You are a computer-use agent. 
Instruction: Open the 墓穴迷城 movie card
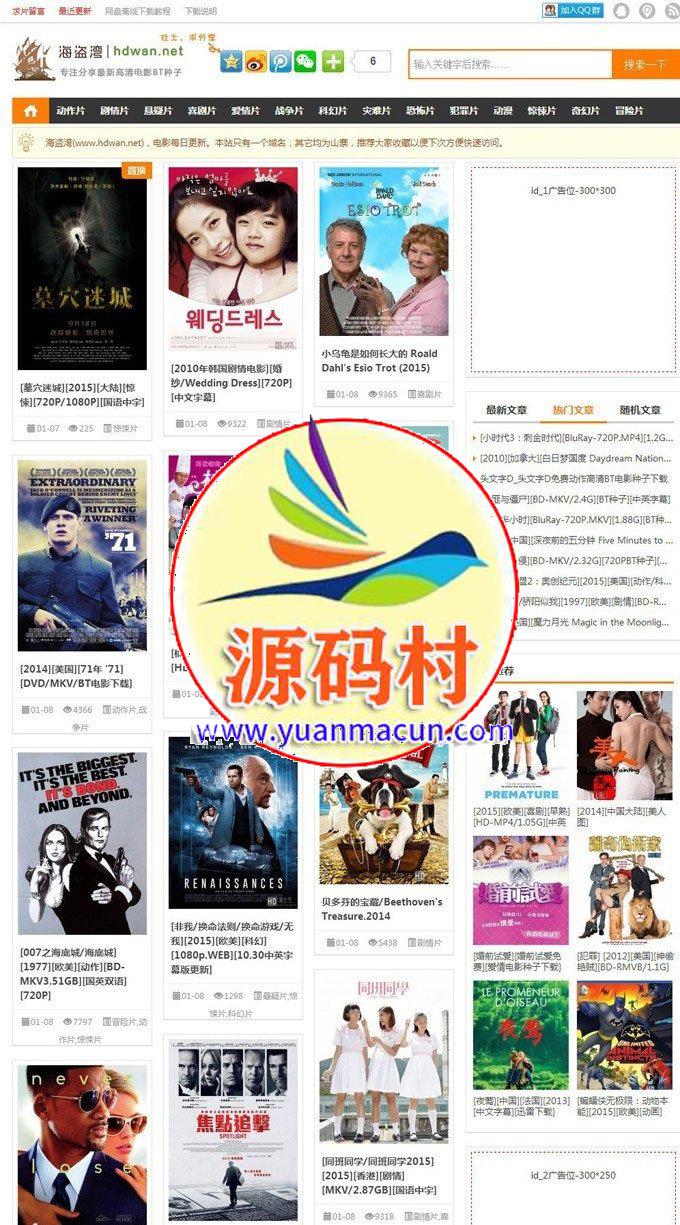pyautogui.click(x=82, y=270)
